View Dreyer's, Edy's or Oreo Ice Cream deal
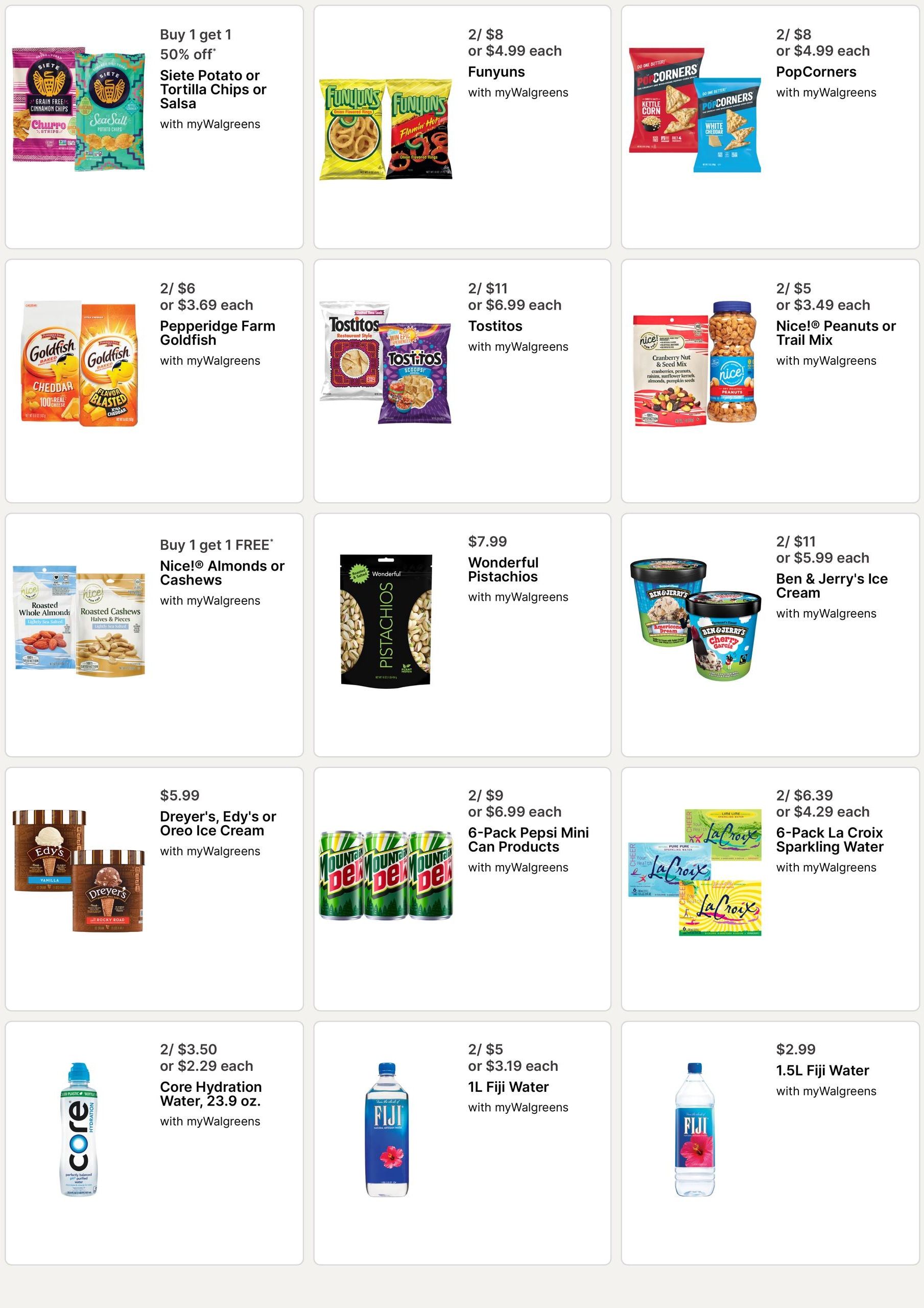The height and width of the screenshot is (1308, 924). 154,889
